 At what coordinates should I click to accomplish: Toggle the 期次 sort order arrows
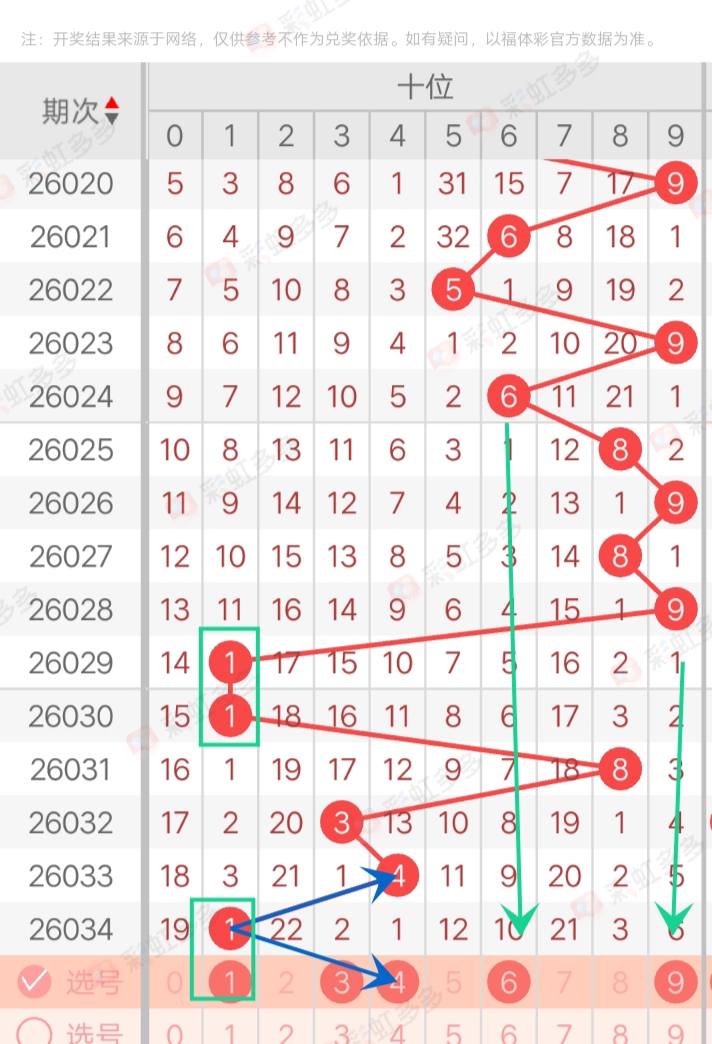[x=111, y=111]
